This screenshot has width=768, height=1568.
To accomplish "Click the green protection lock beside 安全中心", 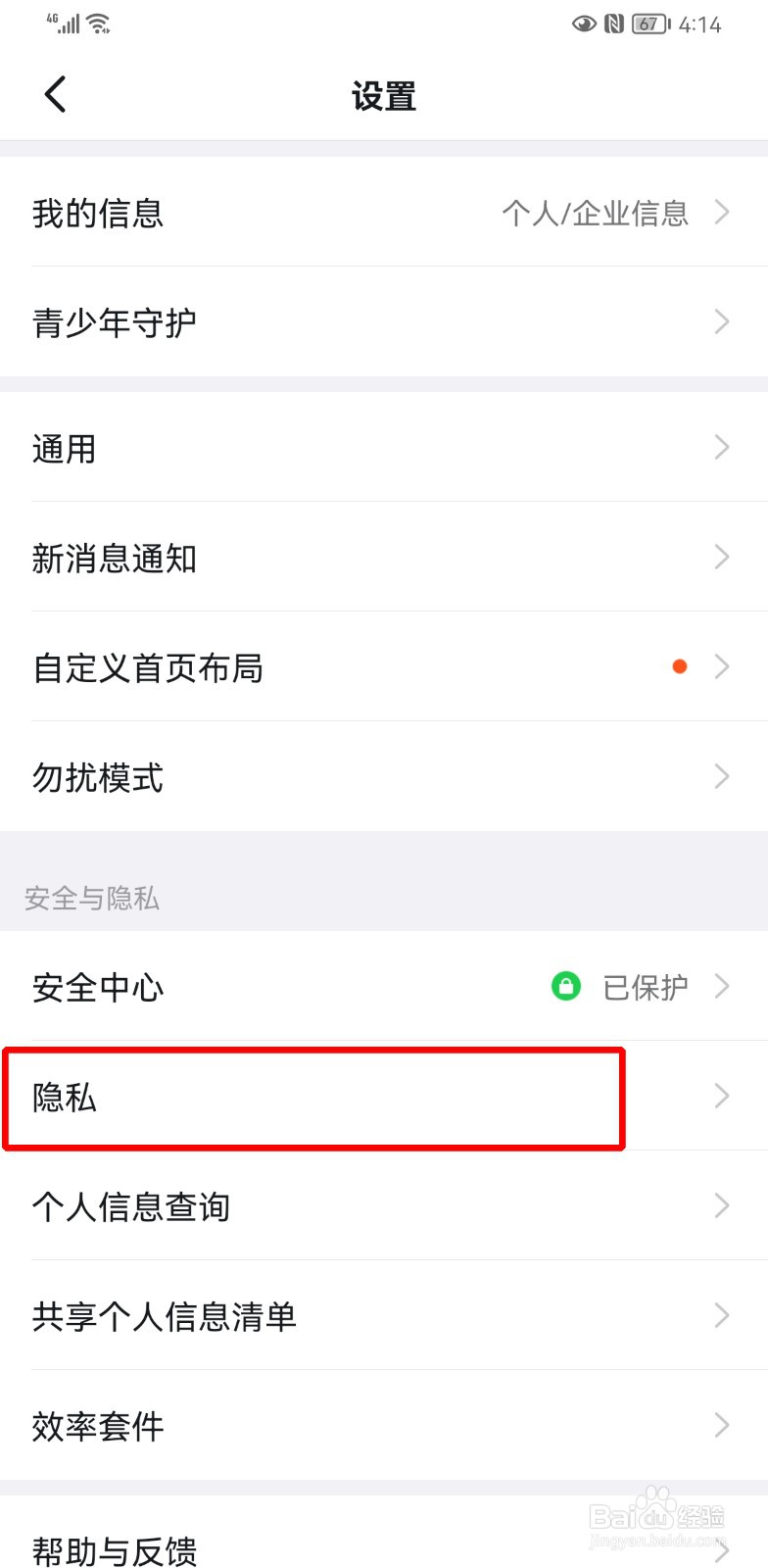I will click(567, 987).
